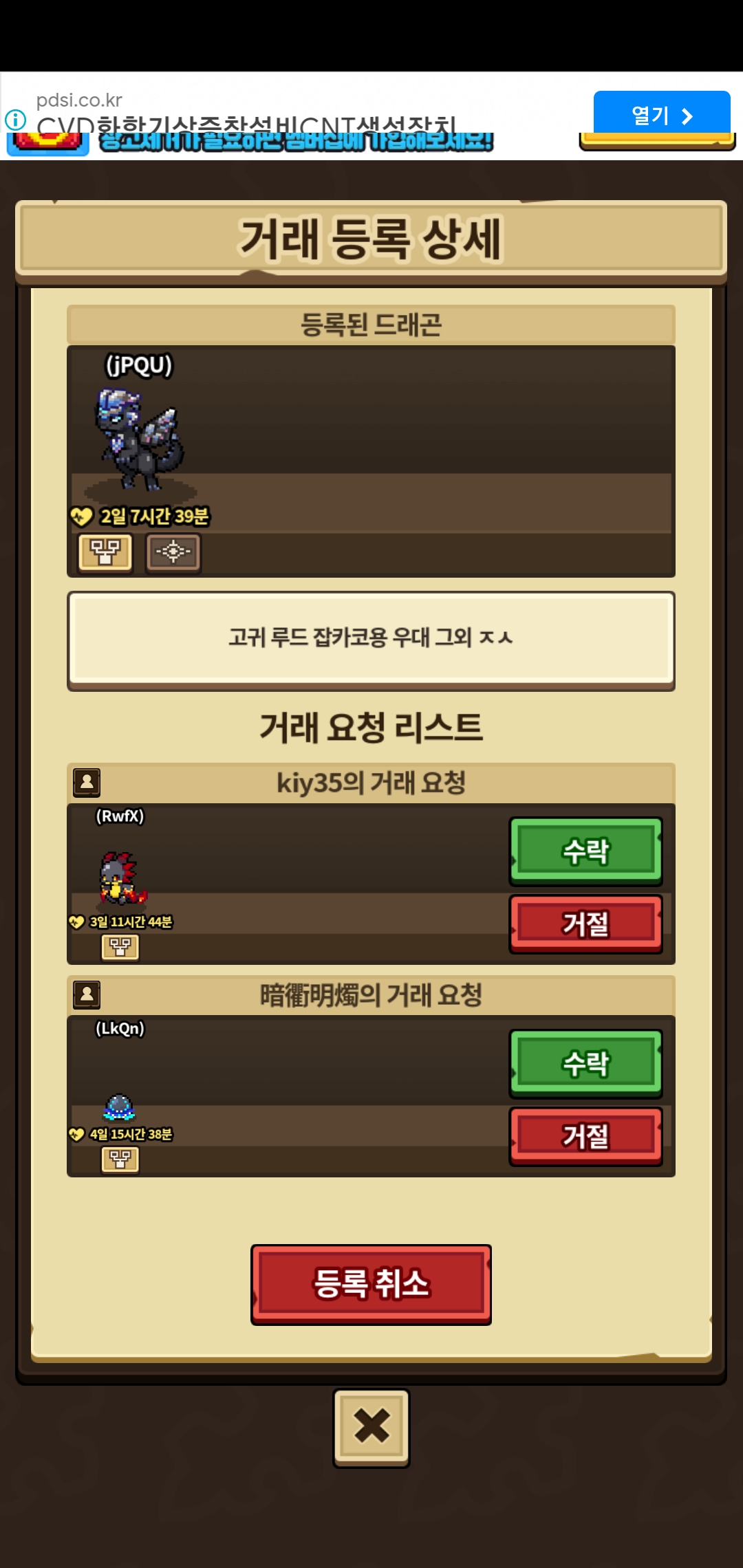Open family tree of registered jPQU dragon

coord(105,552)
